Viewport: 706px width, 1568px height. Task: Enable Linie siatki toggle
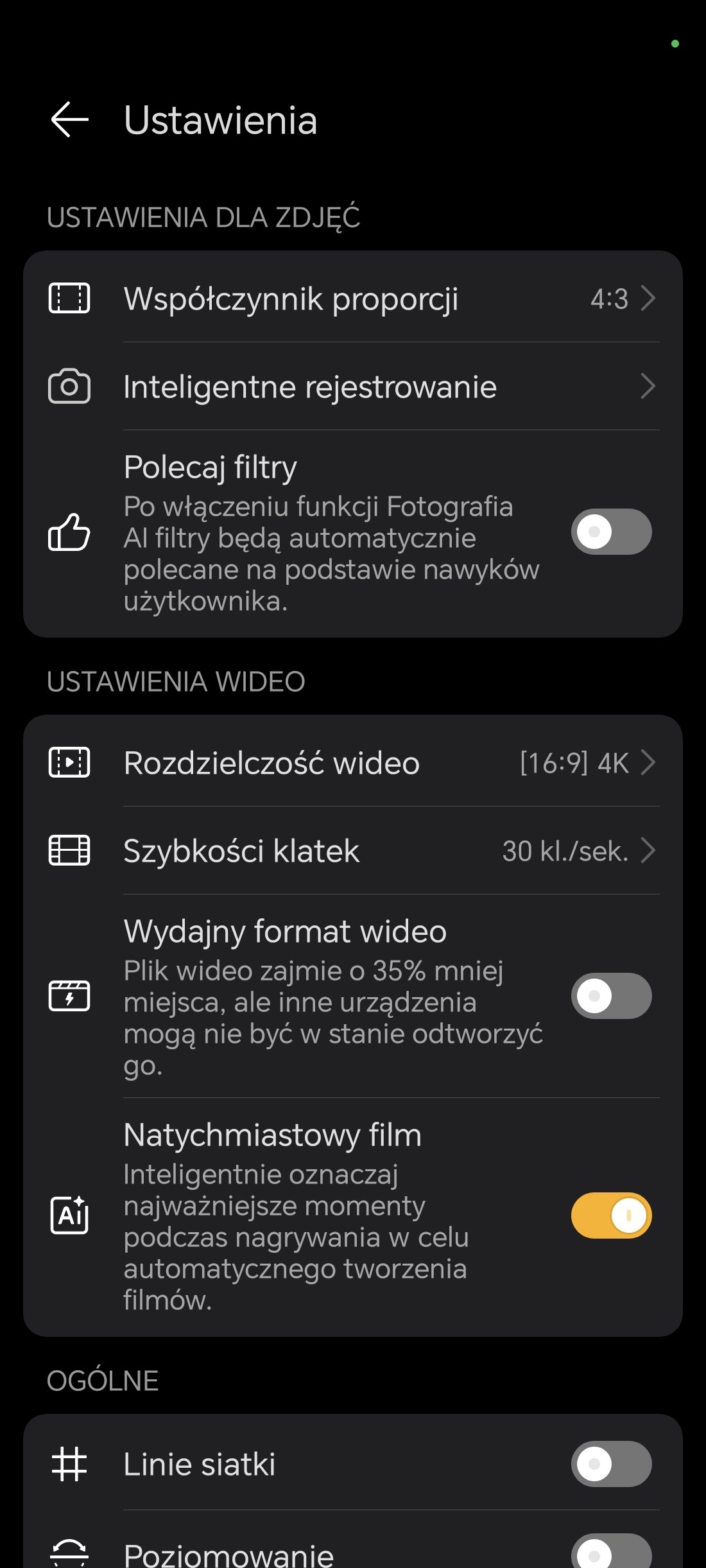click(611, 1464)
